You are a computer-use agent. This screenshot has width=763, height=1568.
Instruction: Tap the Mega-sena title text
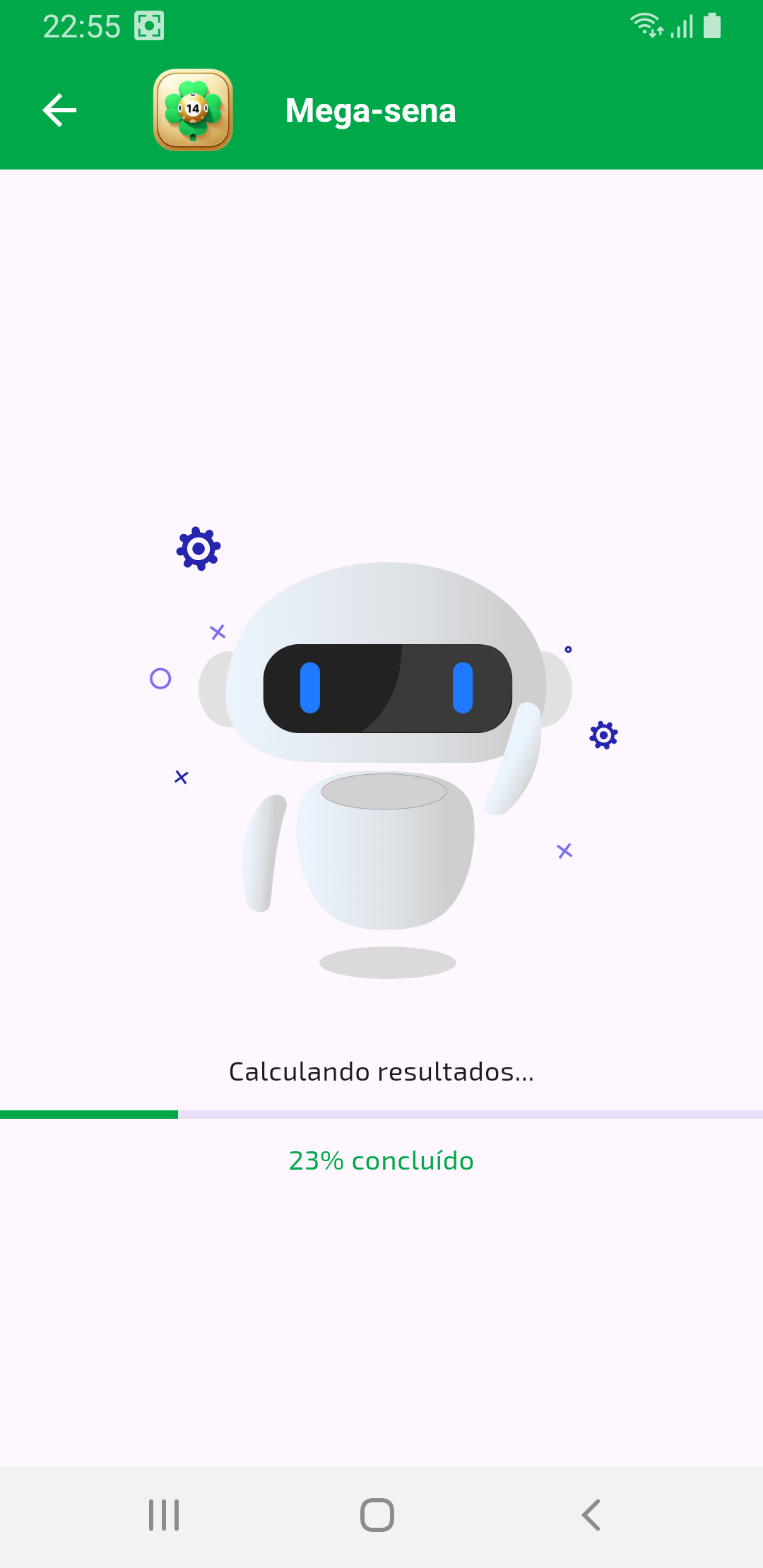(x=370, y=109)
